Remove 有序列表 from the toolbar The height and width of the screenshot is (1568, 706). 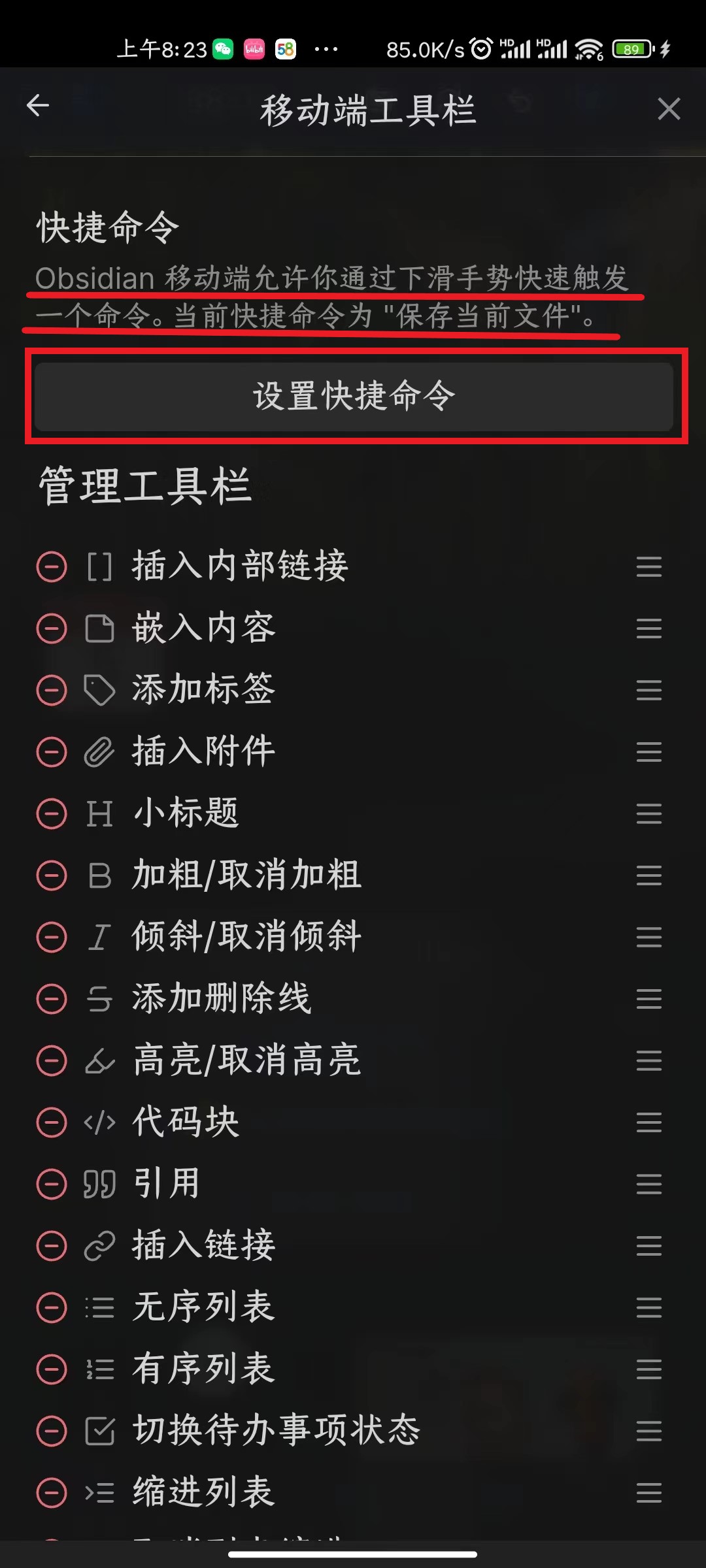tap(51, 1369)
